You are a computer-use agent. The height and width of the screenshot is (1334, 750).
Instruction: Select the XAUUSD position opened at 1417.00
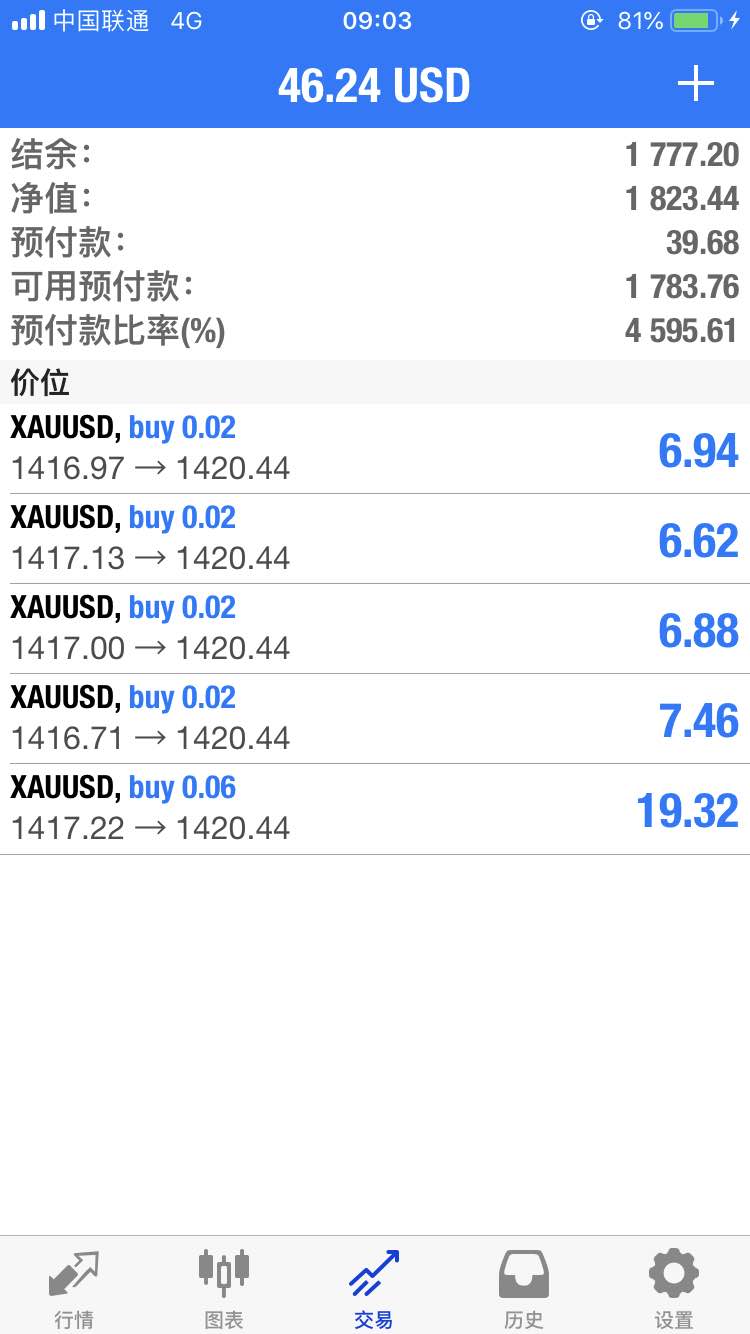coord(375,629)
